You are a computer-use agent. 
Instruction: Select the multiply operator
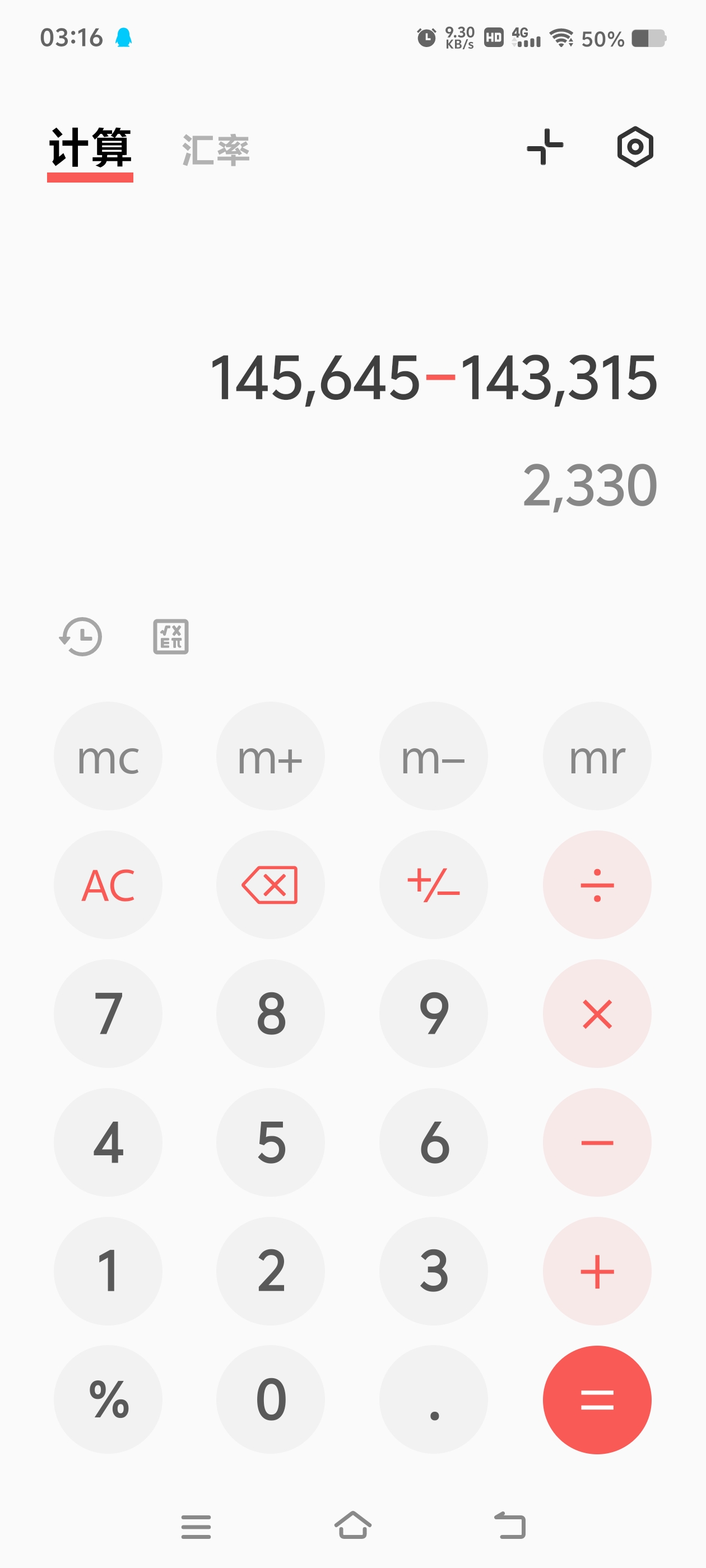tap(597, 1014)
